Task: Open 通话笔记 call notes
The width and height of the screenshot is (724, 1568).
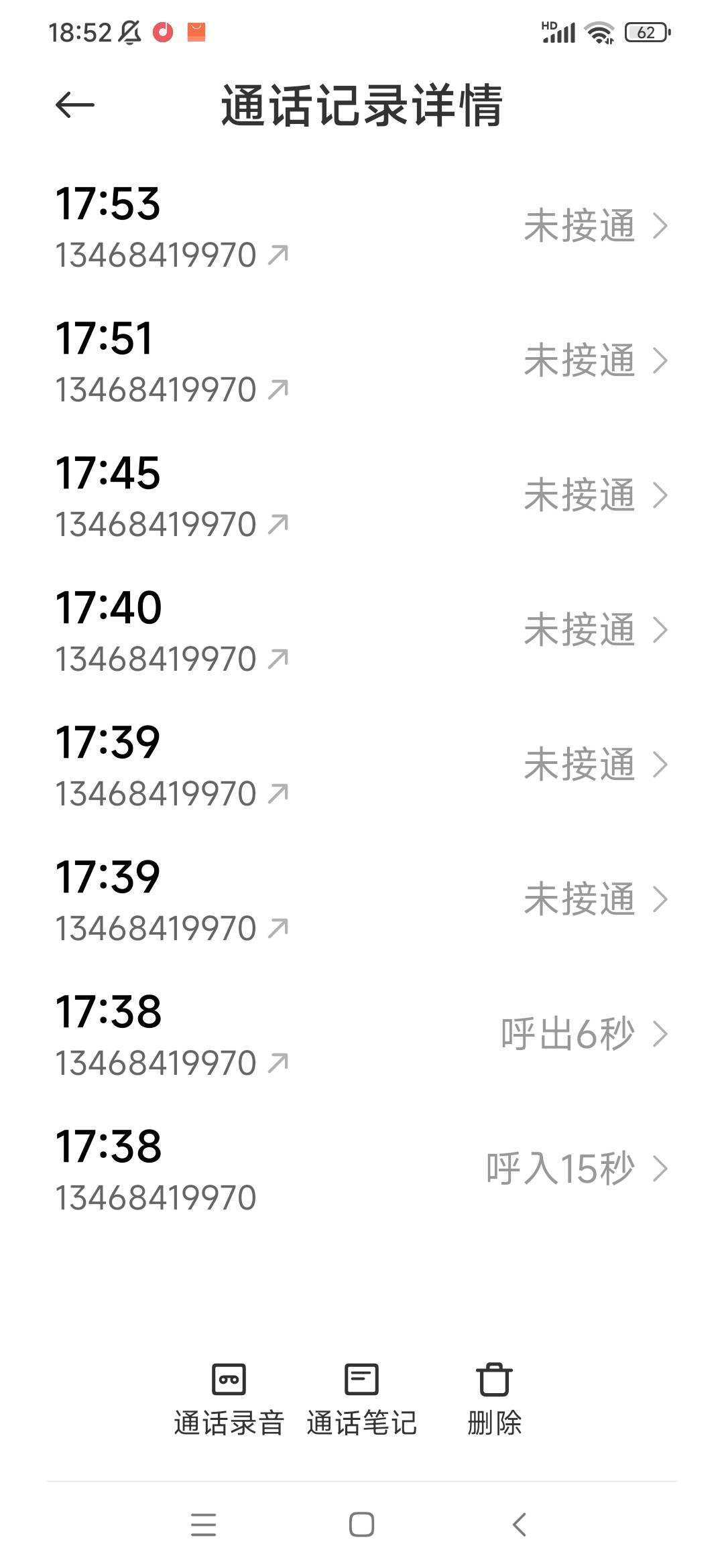Action: coord(361,1399)
